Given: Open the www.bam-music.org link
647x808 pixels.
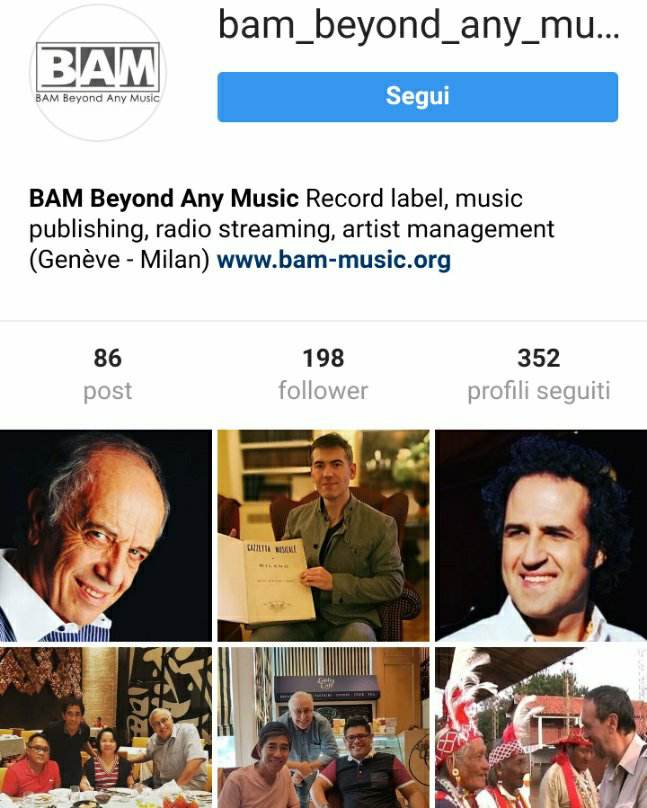Looking at the screenshot, I should 333,261.
